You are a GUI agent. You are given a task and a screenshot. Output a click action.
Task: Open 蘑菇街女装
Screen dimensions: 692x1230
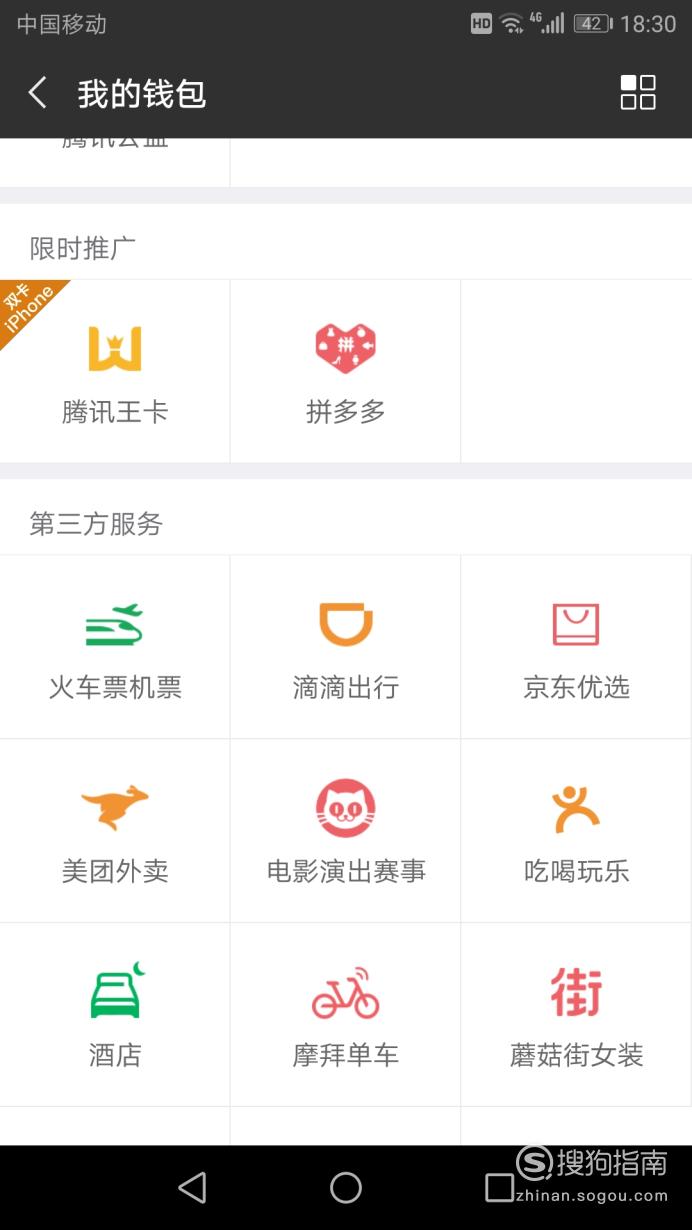pyautogui.click(x=576, y=1015)
